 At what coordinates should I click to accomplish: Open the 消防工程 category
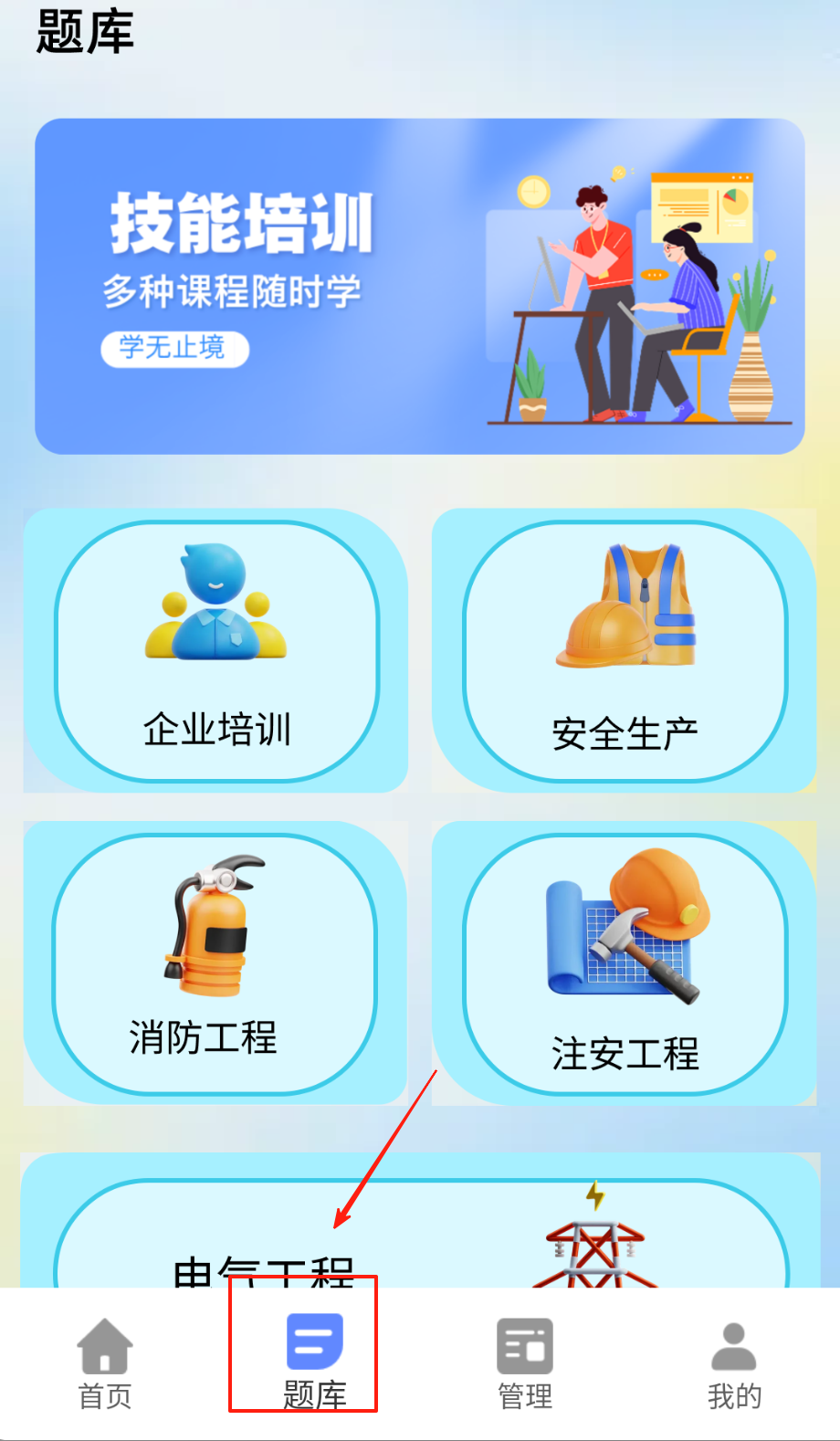click(215, 963)
